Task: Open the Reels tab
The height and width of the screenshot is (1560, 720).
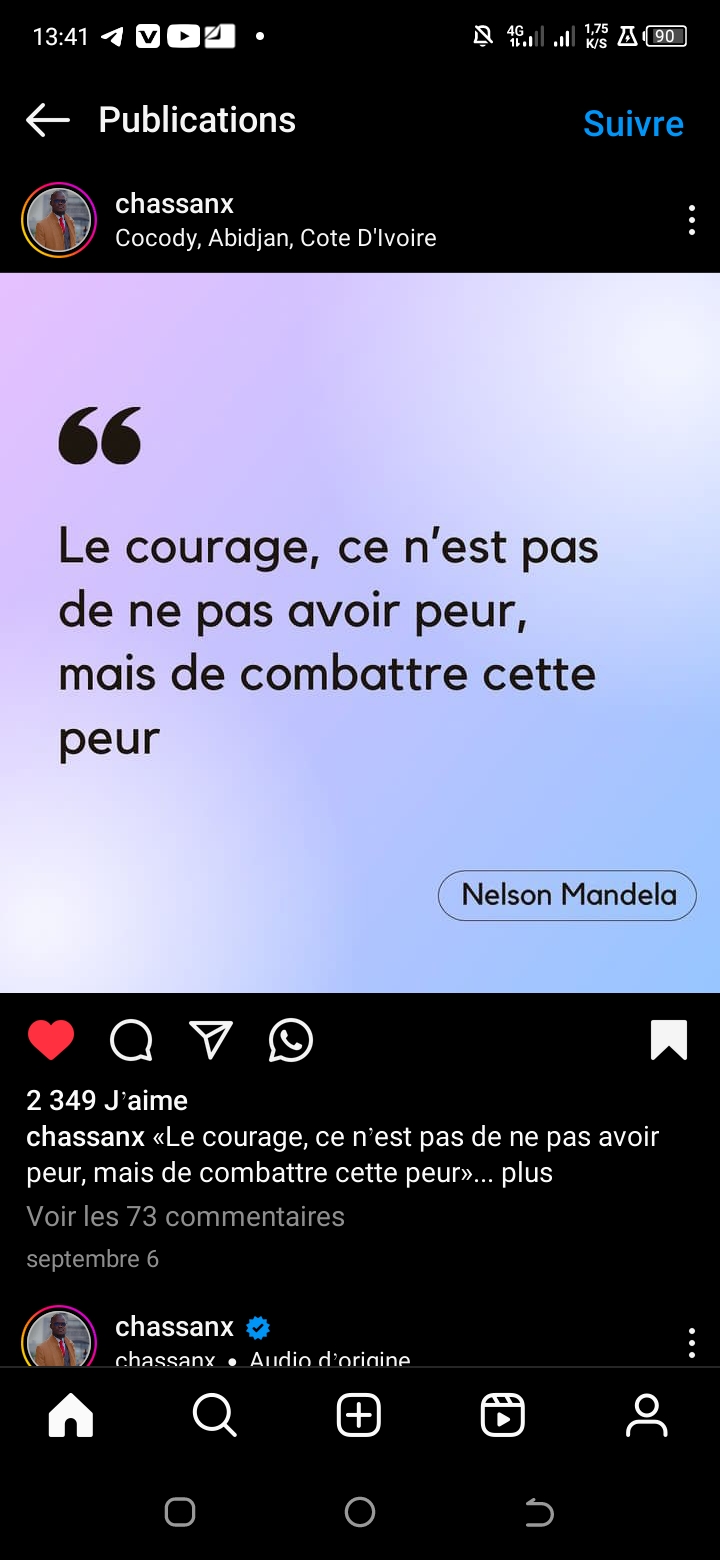Action: [503, 1415]
